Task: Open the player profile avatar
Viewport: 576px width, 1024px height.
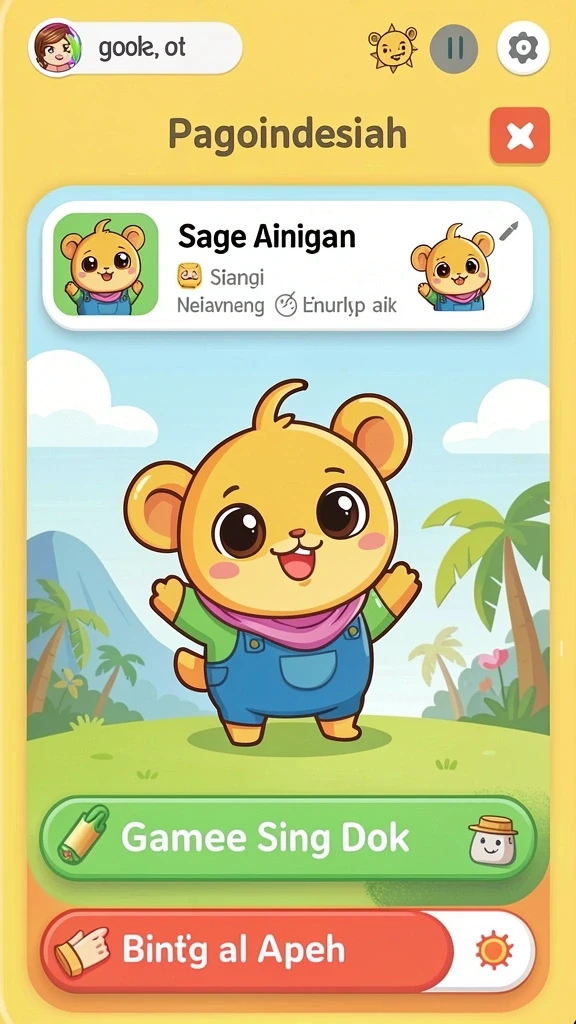Action: 55,49
